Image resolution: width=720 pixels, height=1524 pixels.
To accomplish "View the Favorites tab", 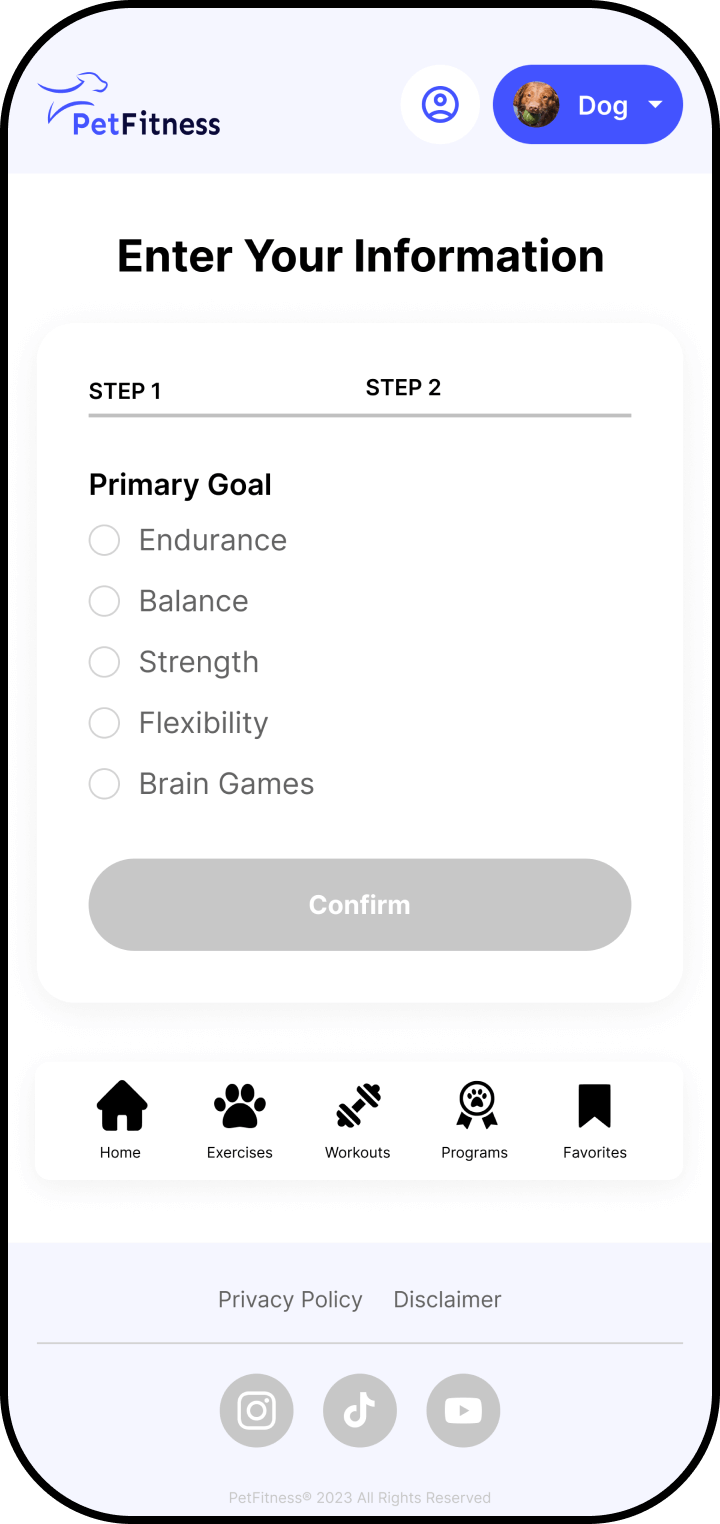I will (595, 1121).
